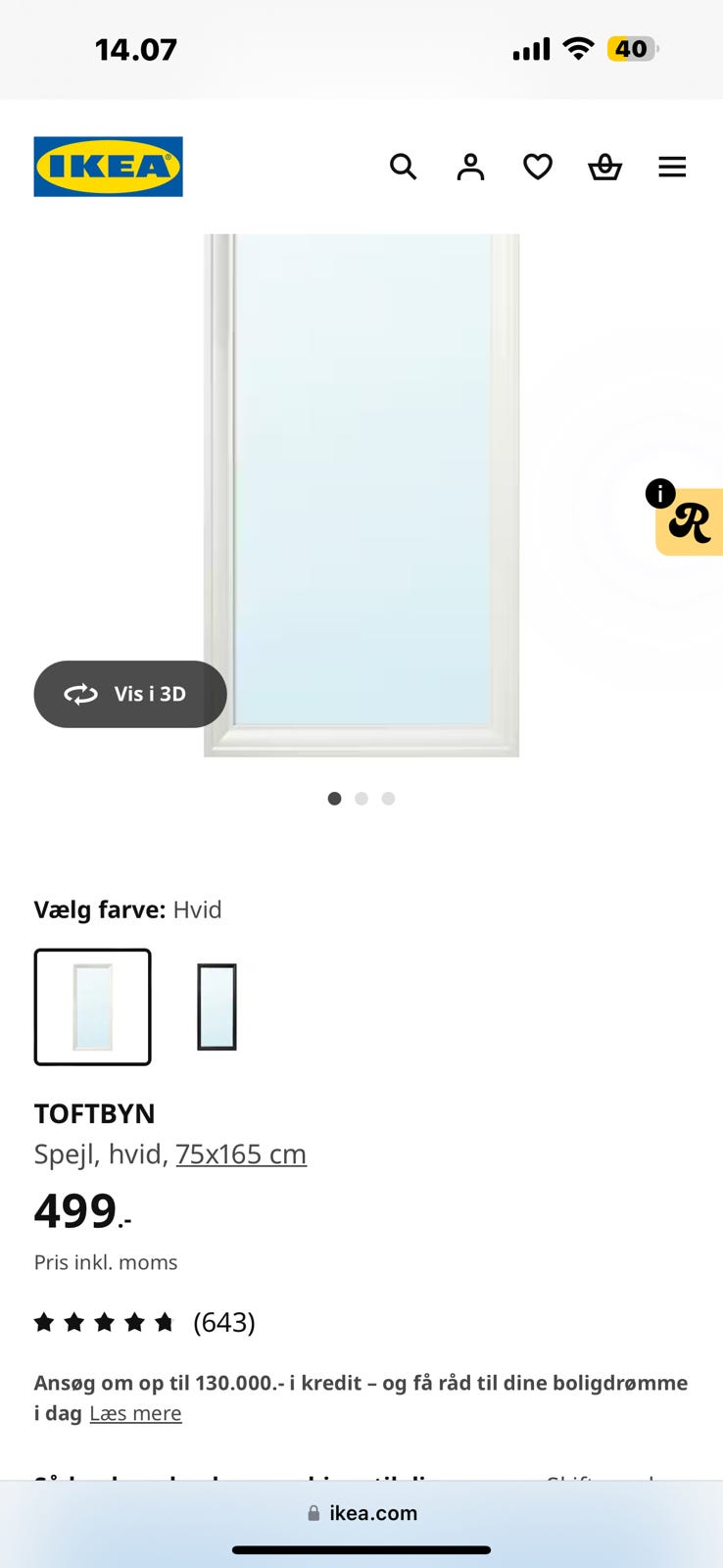Image resolution: width=723 pixels, height=1568 pixels.
Task: Click the ikea.com address bar
Action: [361, 1512]
